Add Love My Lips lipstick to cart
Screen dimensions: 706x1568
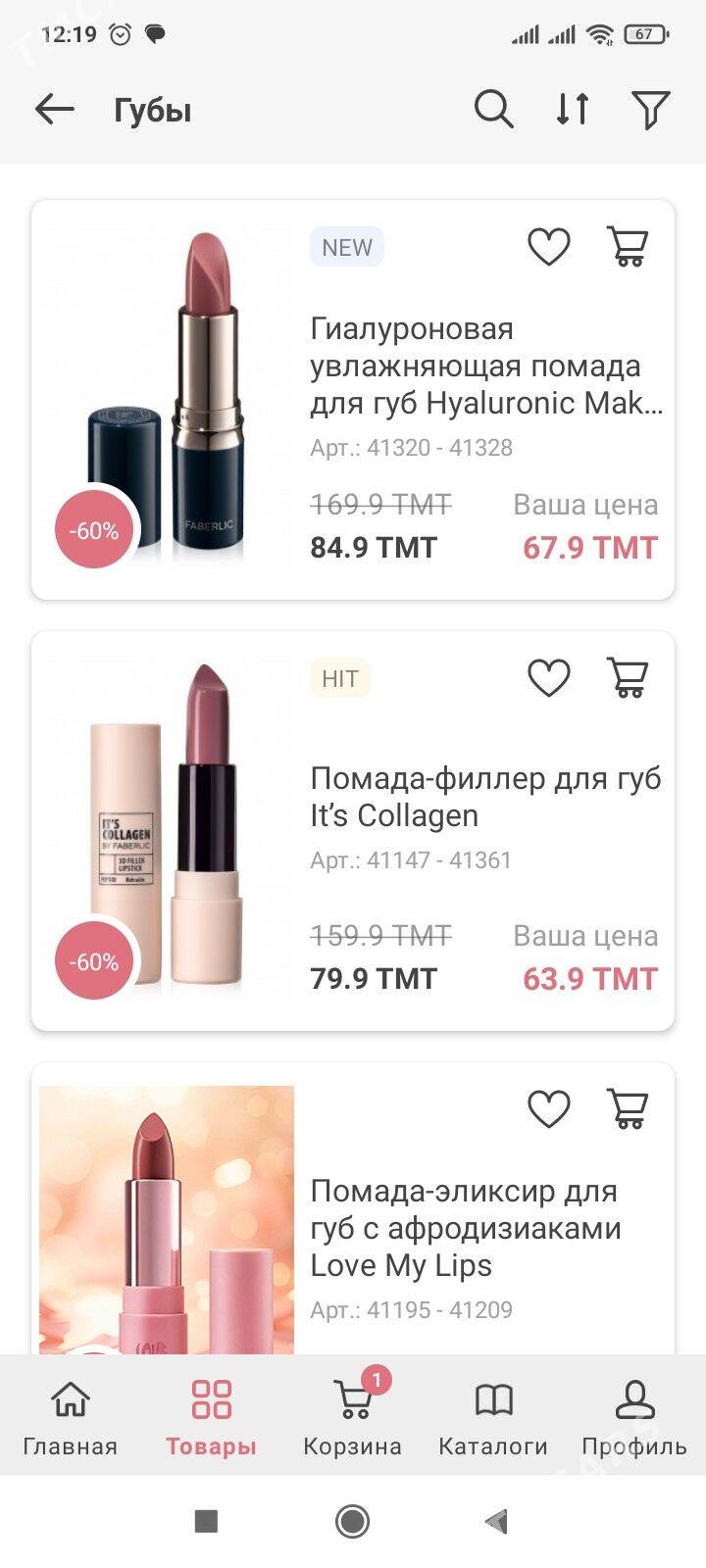(x=628, y=1108)
